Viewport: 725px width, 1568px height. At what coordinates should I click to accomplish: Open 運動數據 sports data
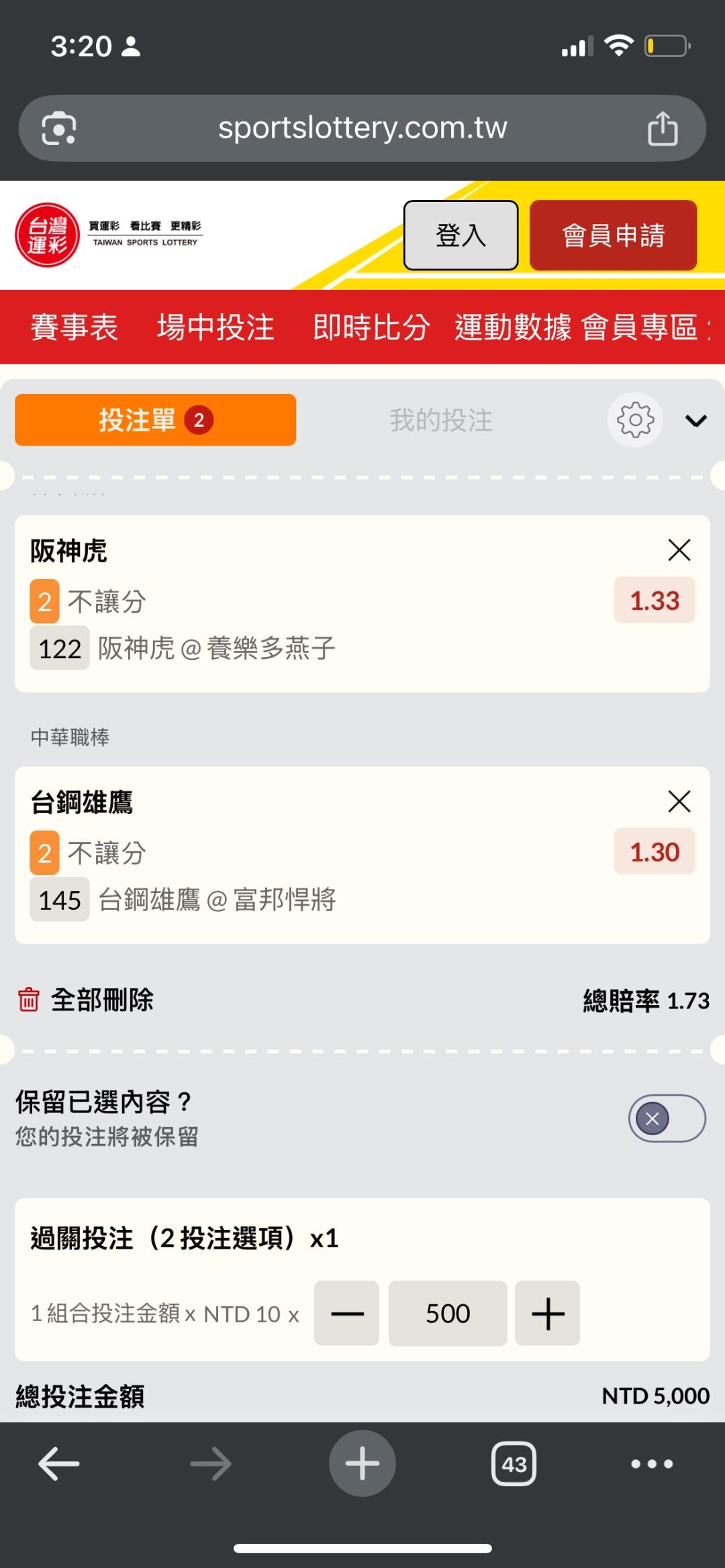click(513, 327)
